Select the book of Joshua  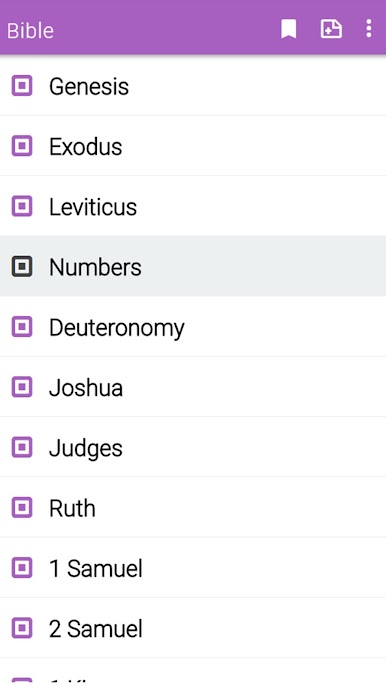coord(193,387)
